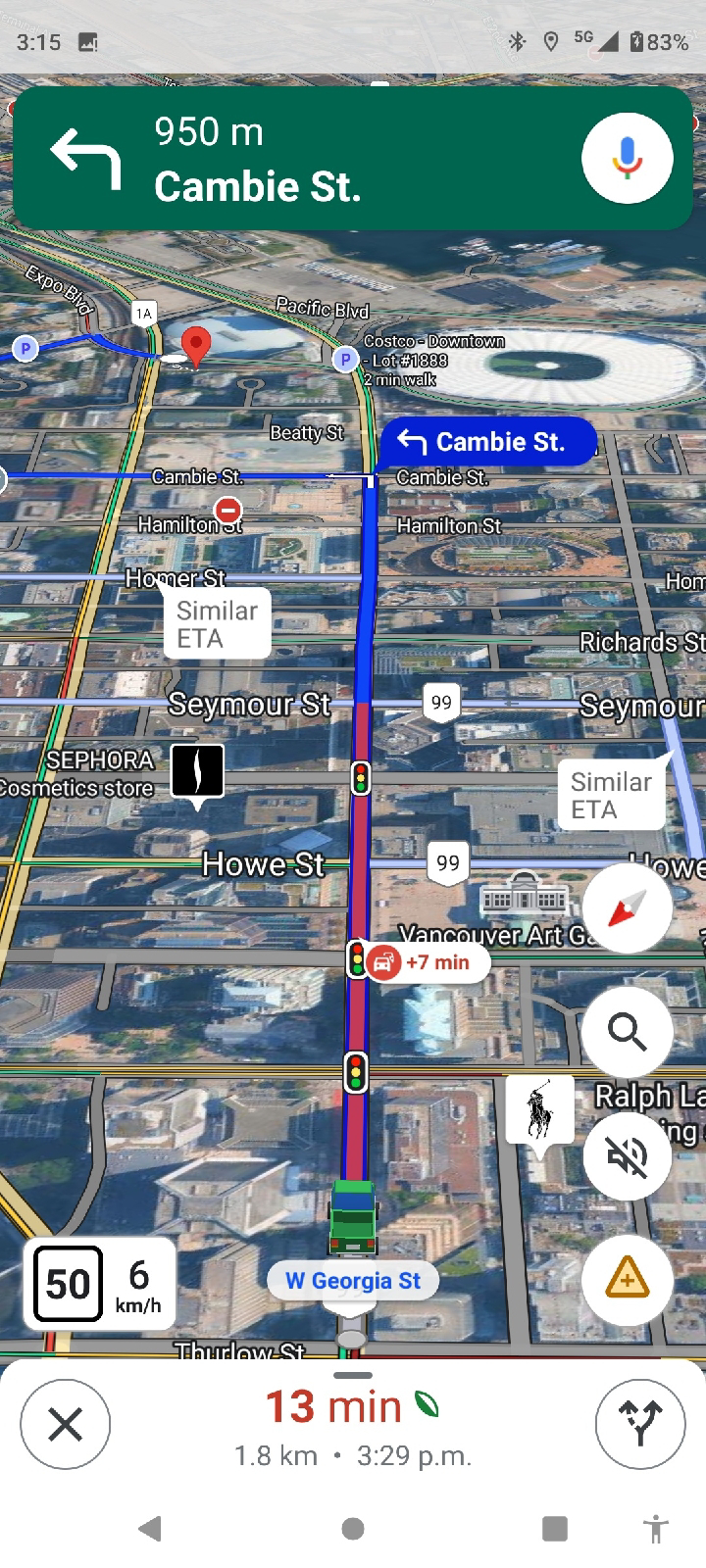Open the SEPHORA Cosmetics store marker
Screen dimensions: 706x1568
click(197, 770)
